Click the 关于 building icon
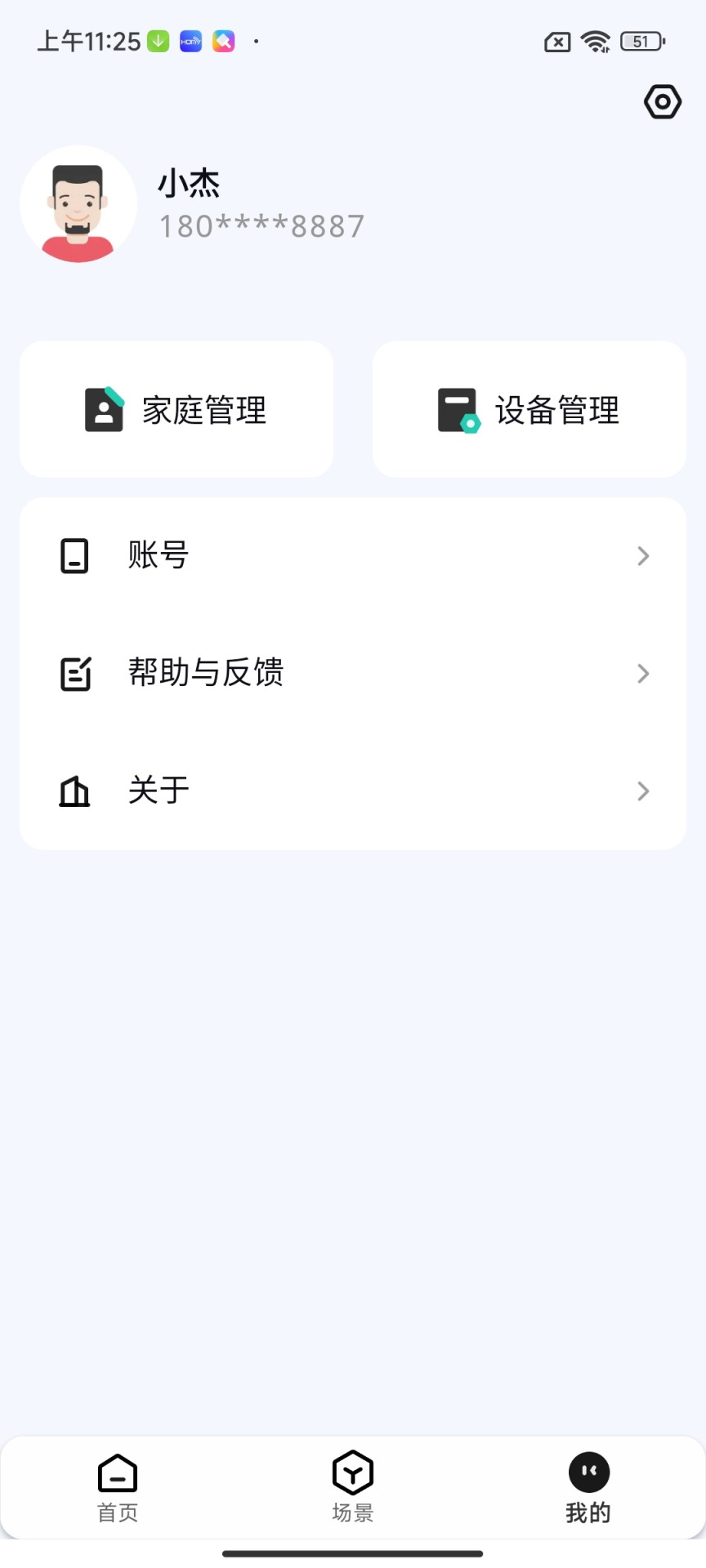Viewport: 706px width, 1568px height. click(x=74, y=791)
